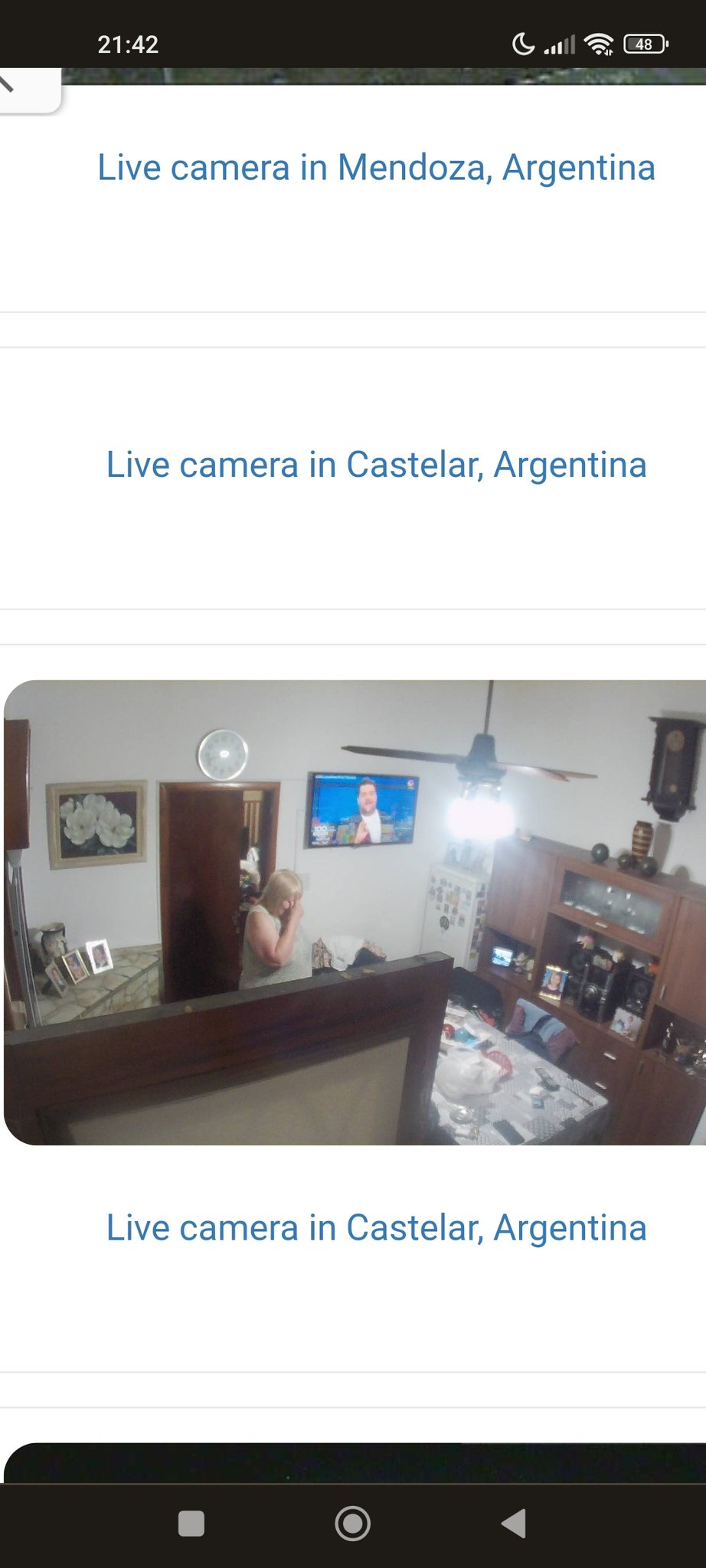Go back using the system back button
This screenshot has height=1568, width=706.
(x=514, y=1523)
